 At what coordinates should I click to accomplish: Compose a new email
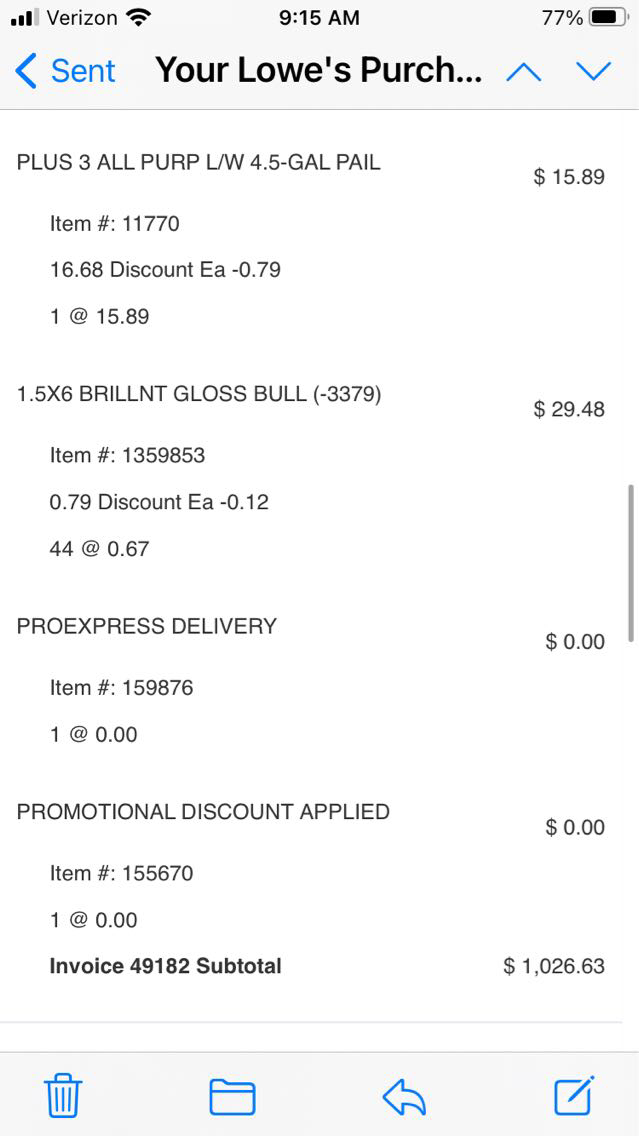[x=575, y=1095]
